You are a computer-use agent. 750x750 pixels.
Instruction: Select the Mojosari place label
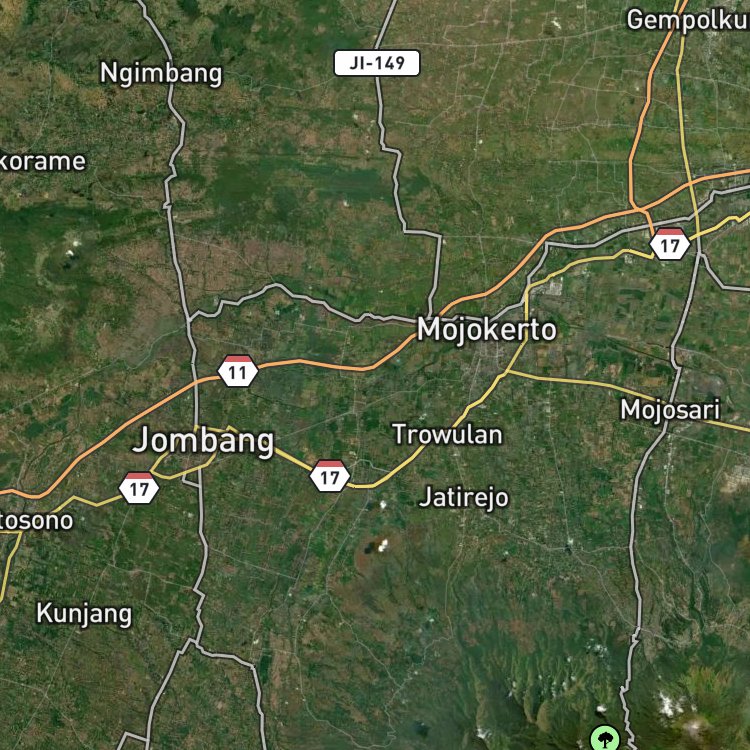coord(670,410)
